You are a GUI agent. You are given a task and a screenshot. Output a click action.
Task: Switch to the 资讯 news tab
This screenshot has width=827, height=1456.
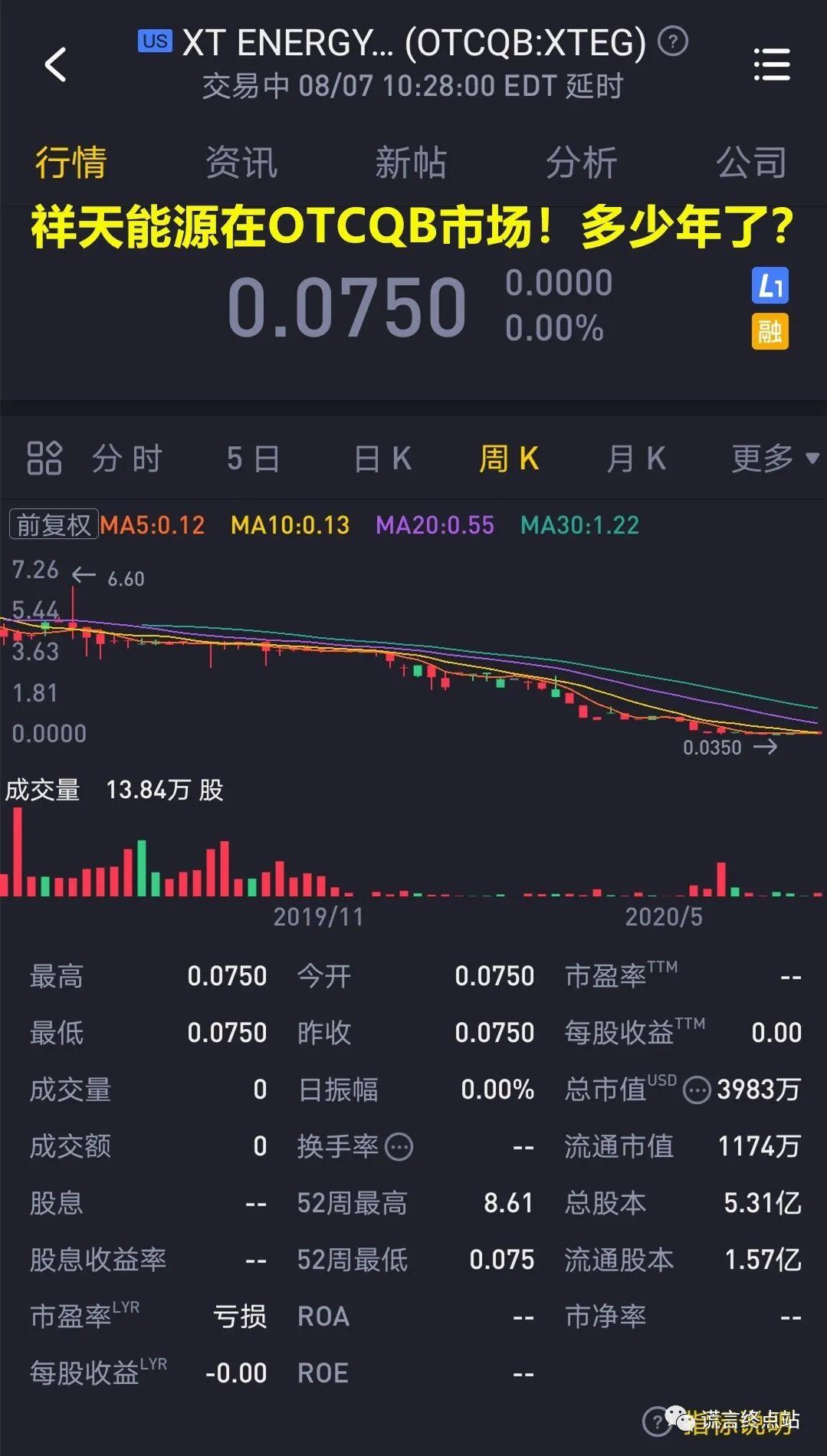[240, 163]
